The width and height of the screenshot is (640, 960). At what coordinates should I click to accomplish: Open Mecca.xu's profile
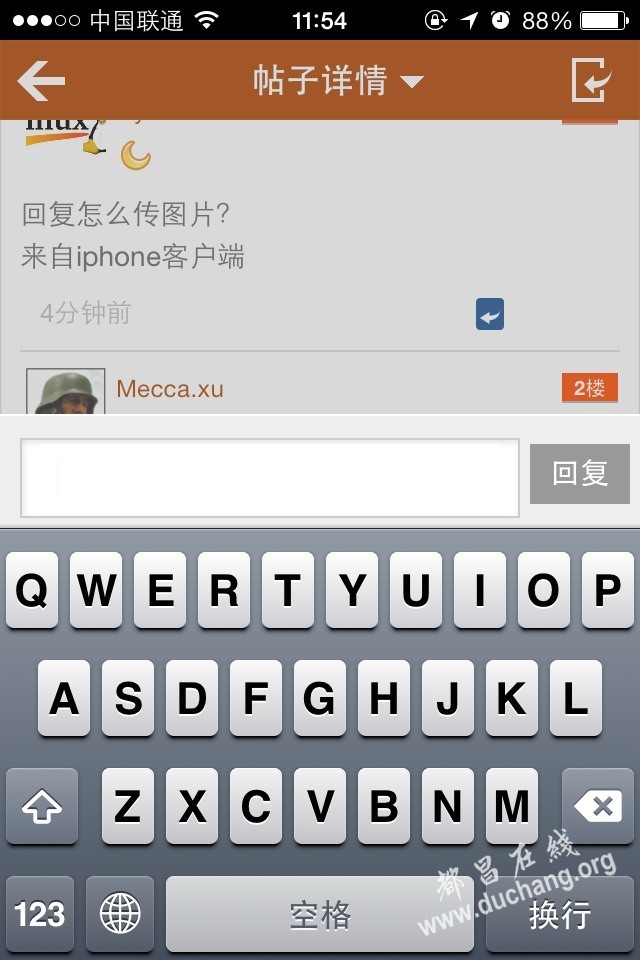169,389
